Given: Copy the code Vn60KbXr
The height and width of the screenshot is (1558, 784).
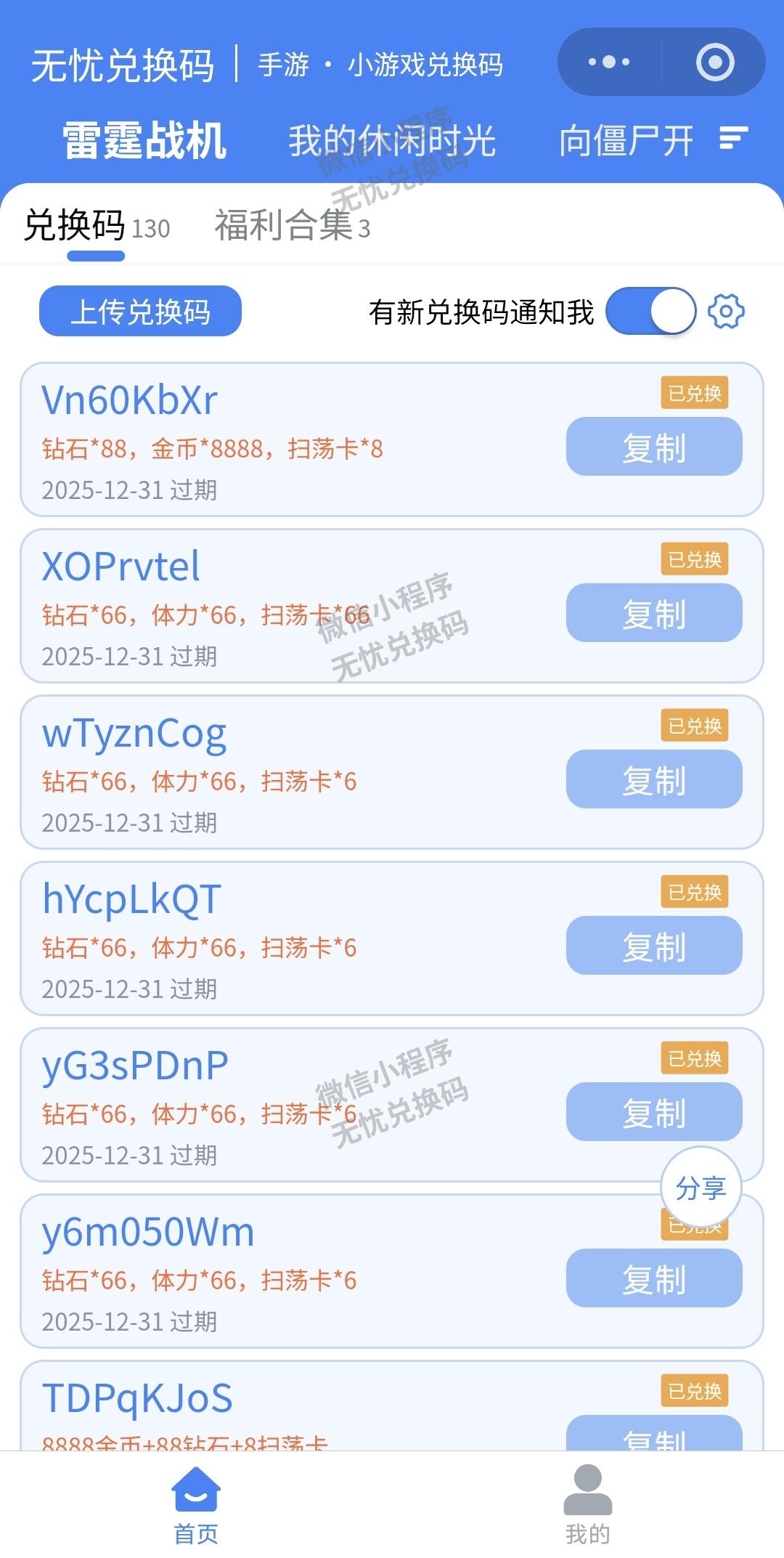Looking at the screenshot, I should click(652, 447).
